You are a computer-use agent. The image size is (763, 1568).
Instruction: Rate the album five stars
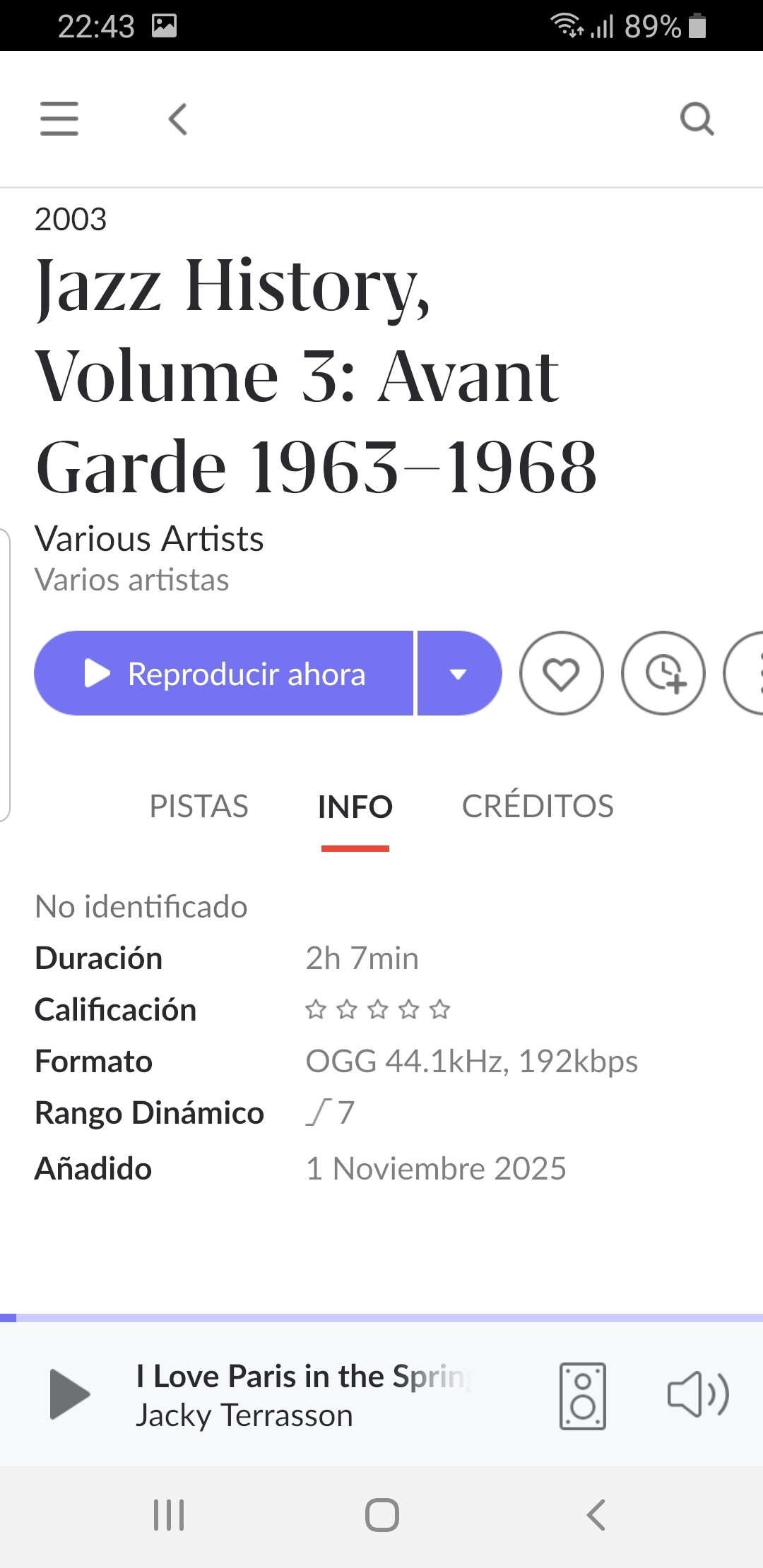pos(439,1009)
